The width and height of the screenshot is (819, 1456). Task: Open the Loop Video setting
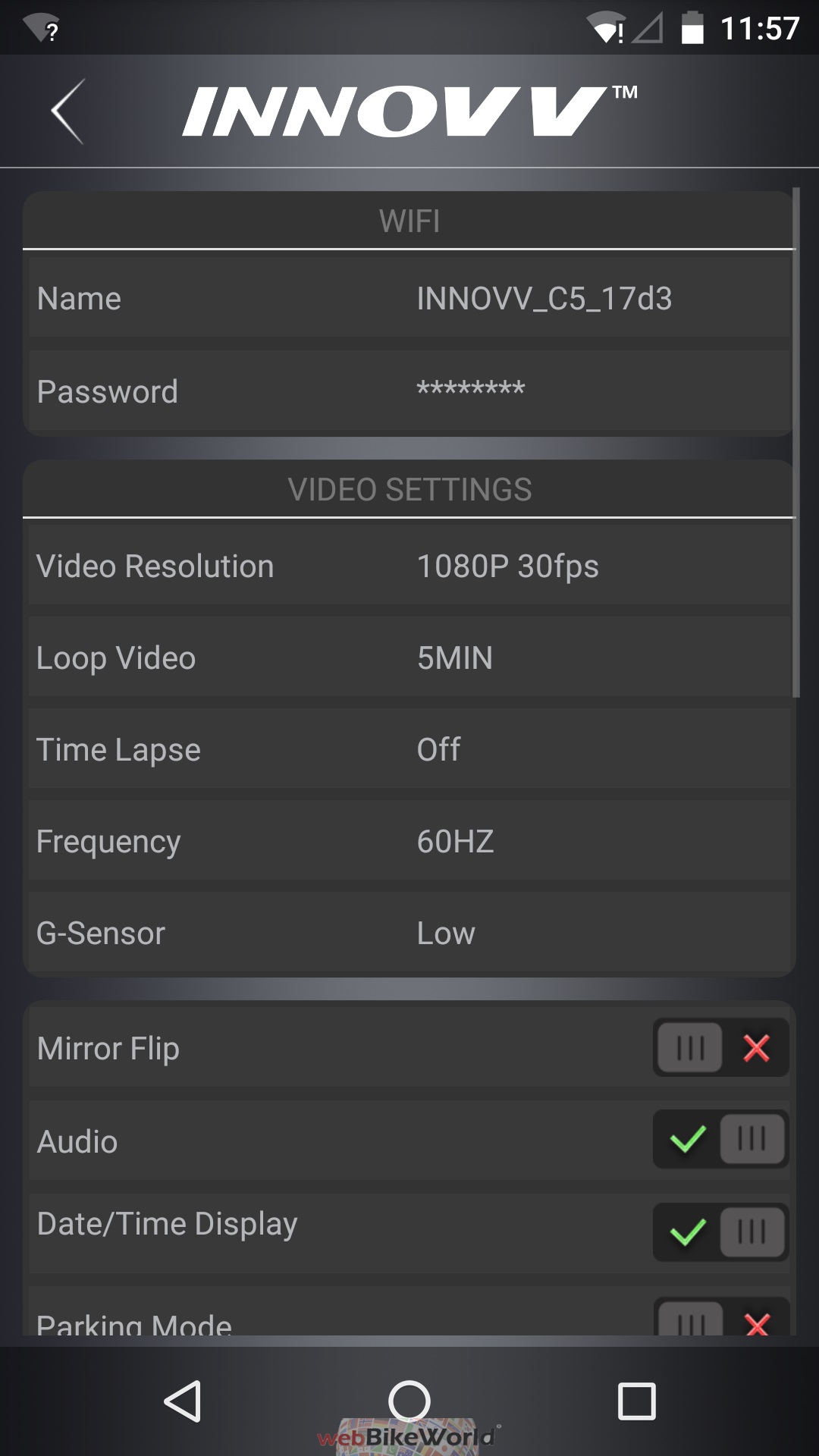409,657
